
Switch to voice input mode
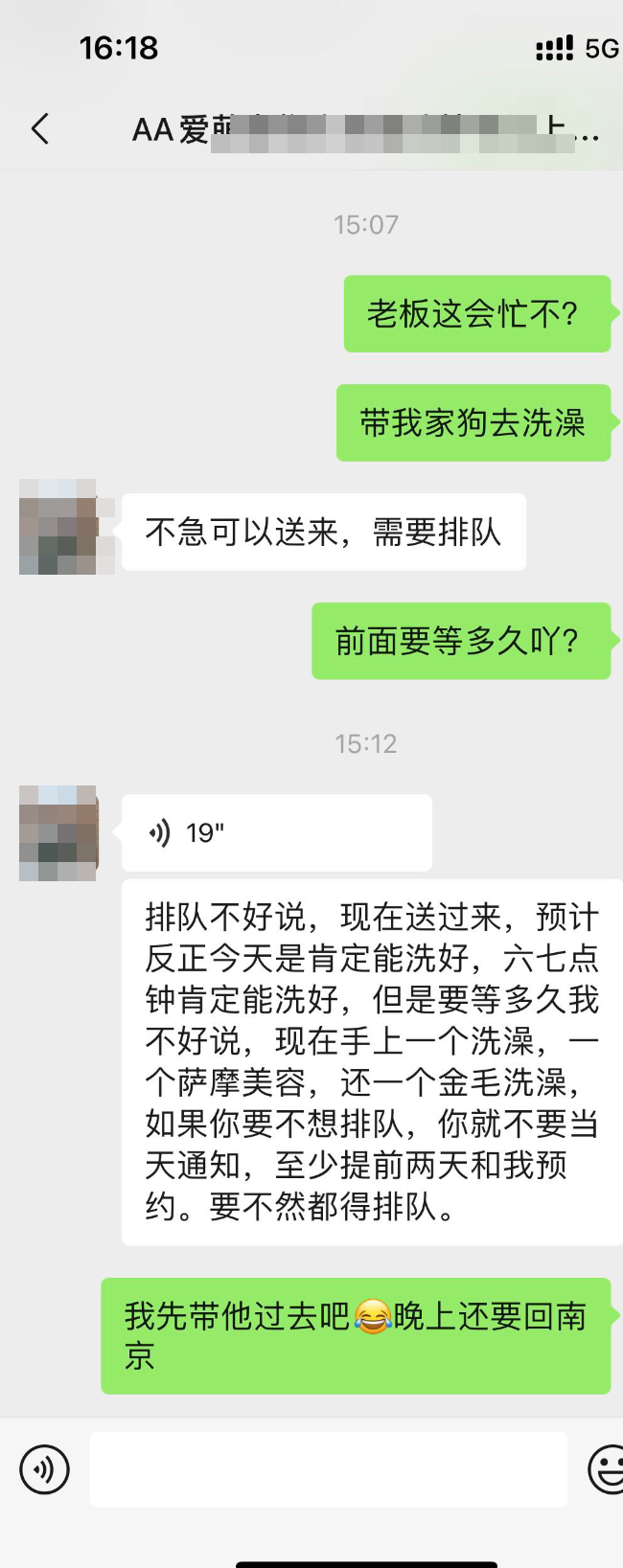point(44,1469)
